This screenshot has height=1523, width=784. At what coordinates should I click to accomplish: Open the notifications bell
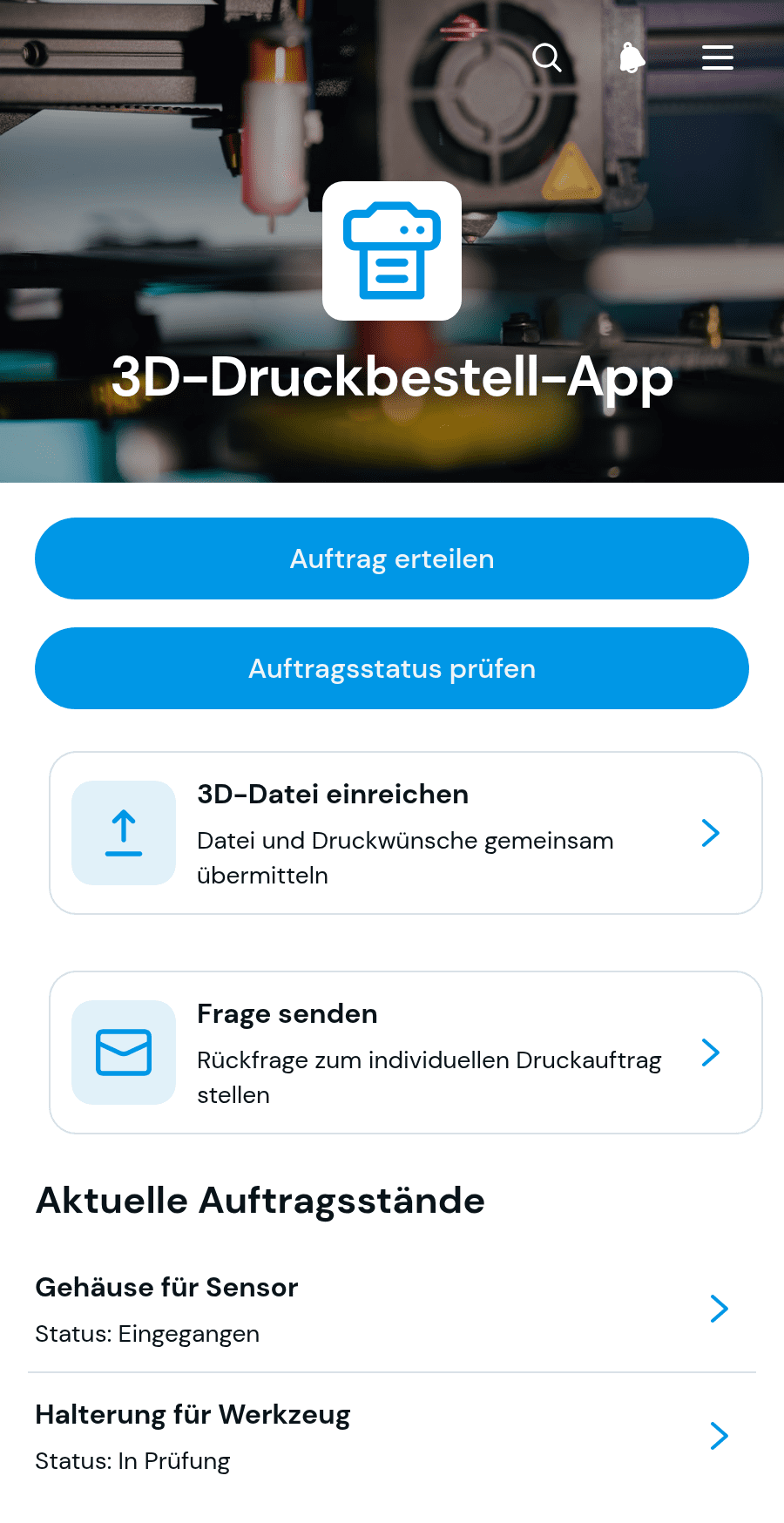(632, 58)
